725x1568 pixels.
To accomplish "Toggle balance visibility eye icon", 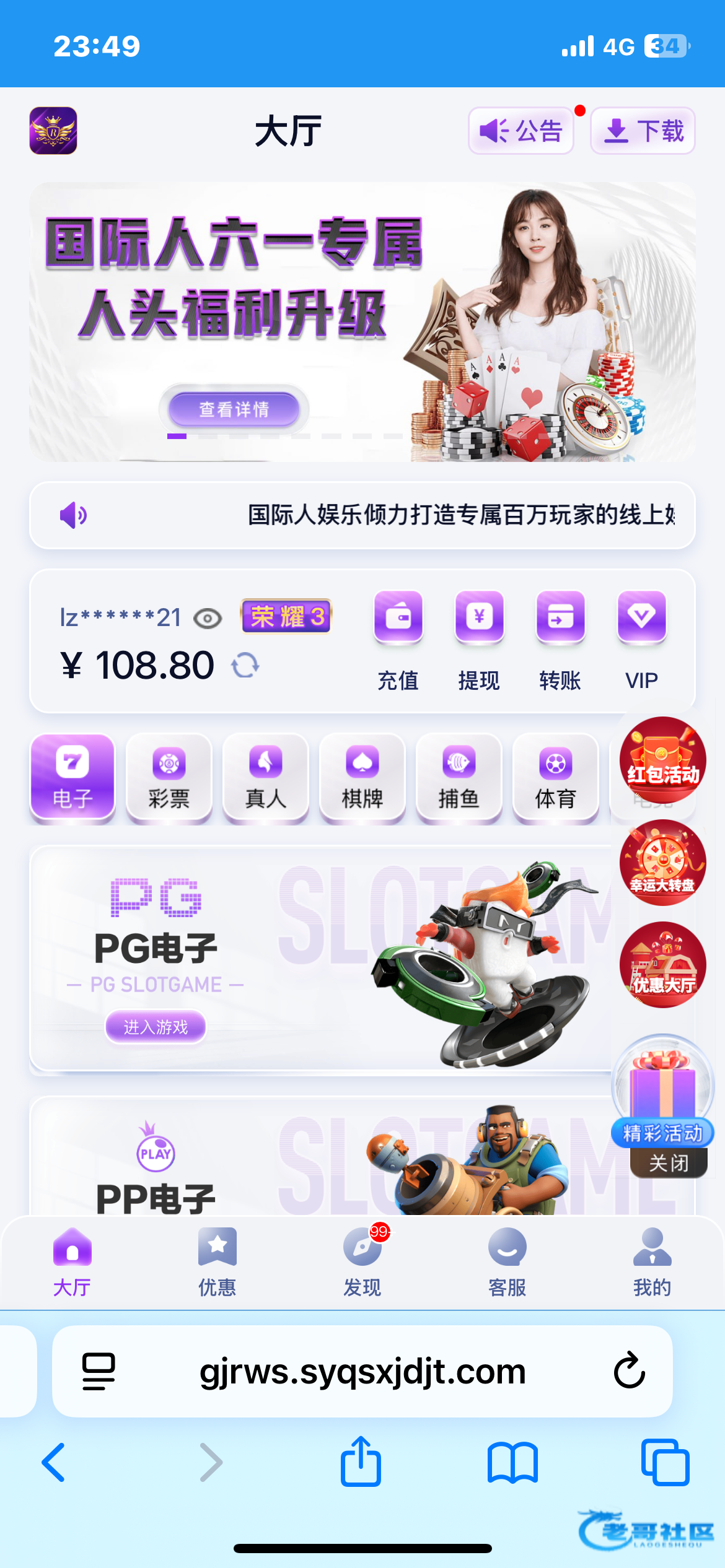I will pos(208,618).
